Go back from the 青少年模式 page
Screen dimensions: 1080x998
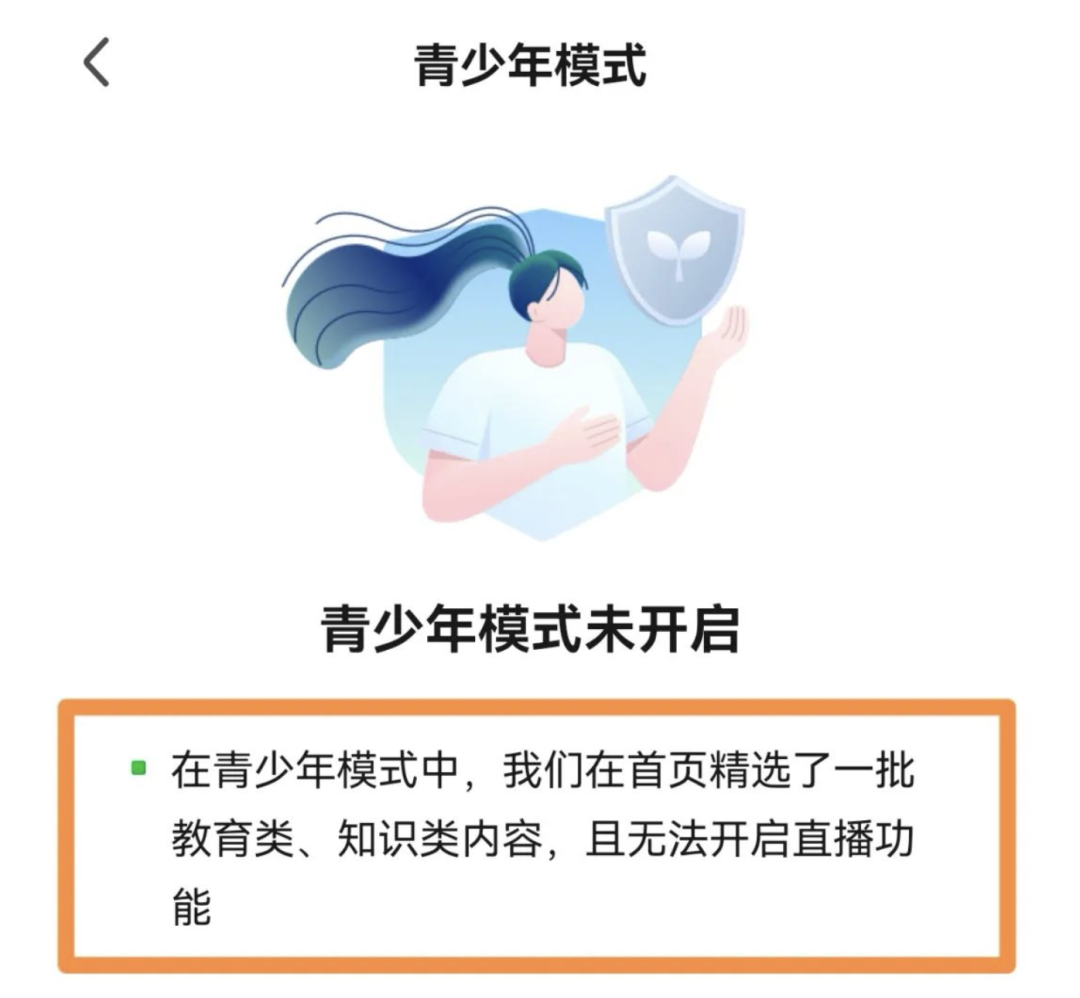click(x=96, y=65)
